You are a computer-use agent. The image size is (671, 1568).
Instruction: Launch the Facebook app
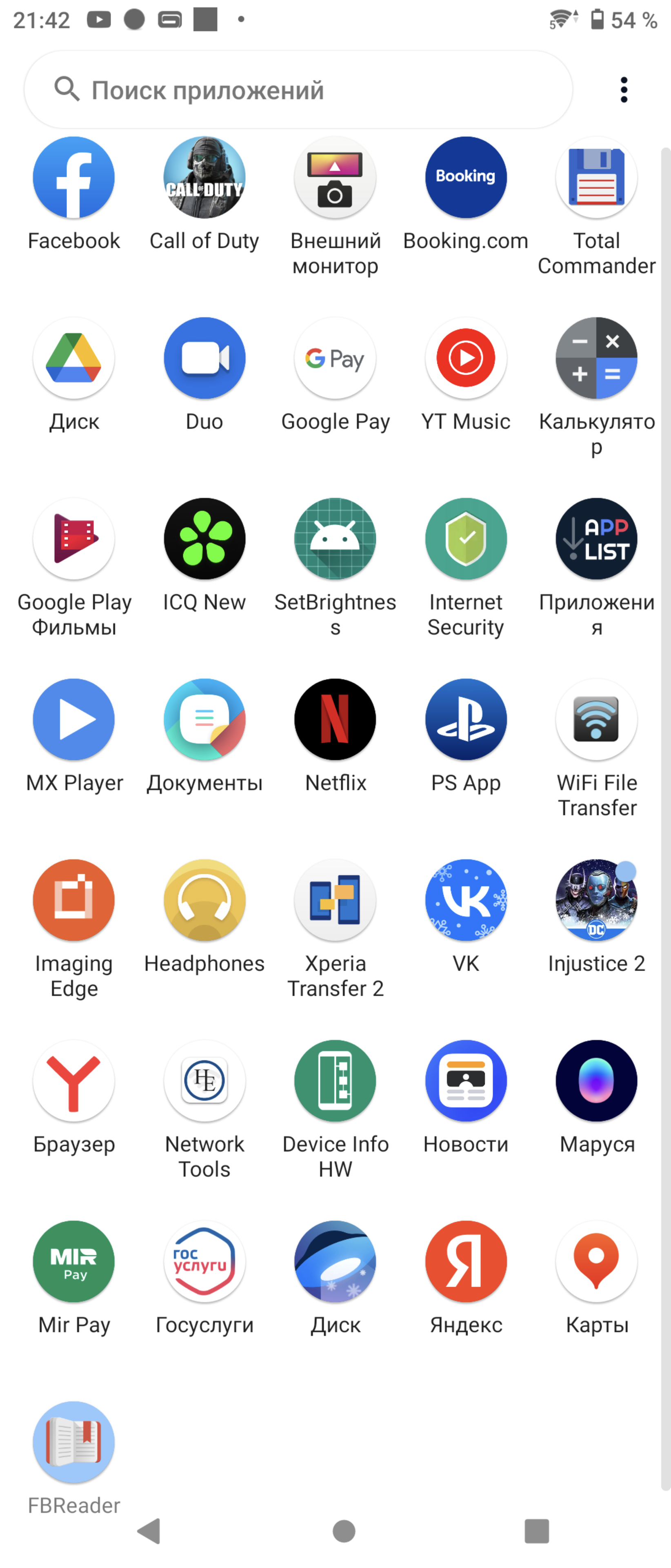pos(73,178)
